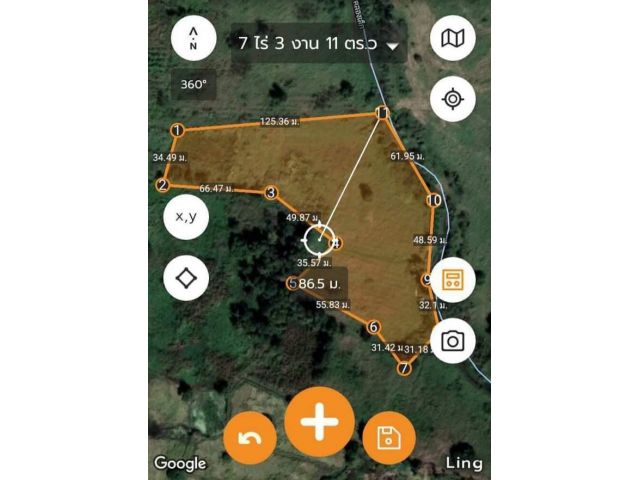Expand the area unit dropdown
Image resolution: width=640 pixels, height=480 pixels.
393,46
